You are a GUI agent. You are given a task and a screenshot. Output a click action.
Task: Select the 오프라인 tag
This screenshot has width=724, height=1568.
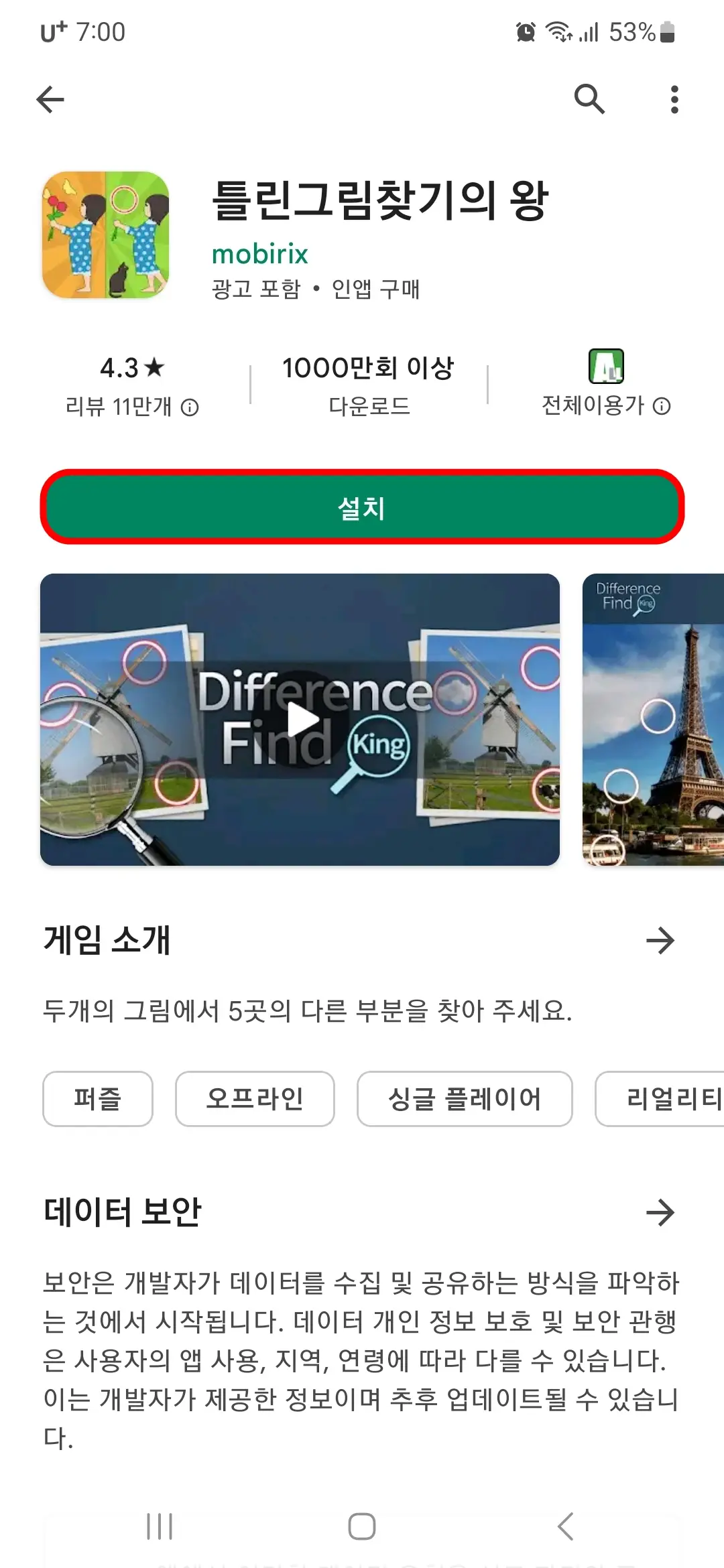point(255,1098)
